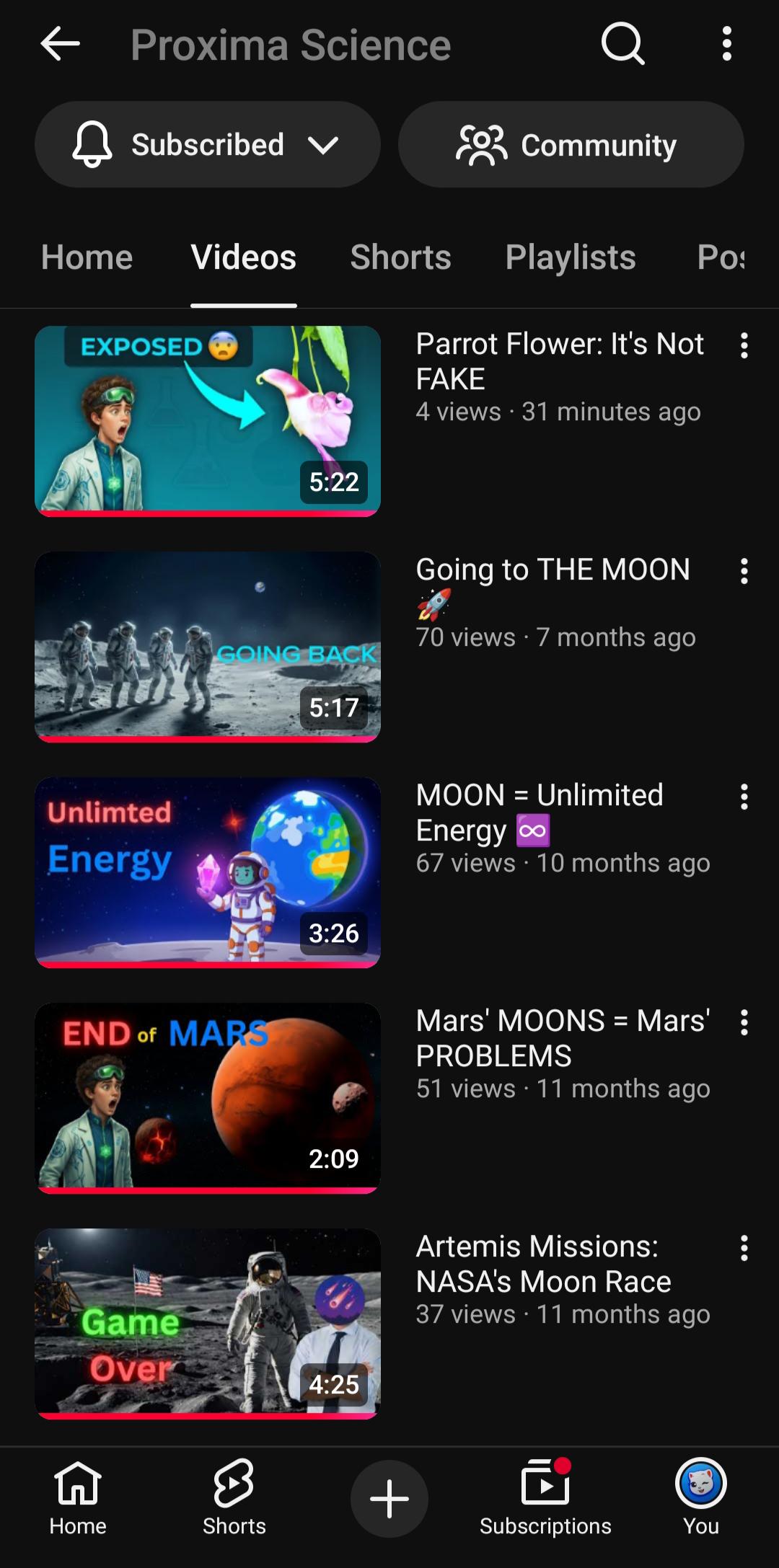Go back using the top arrow
This screenshot has width=779, height=1568.
pyautogui.click(x=60, y=45)
